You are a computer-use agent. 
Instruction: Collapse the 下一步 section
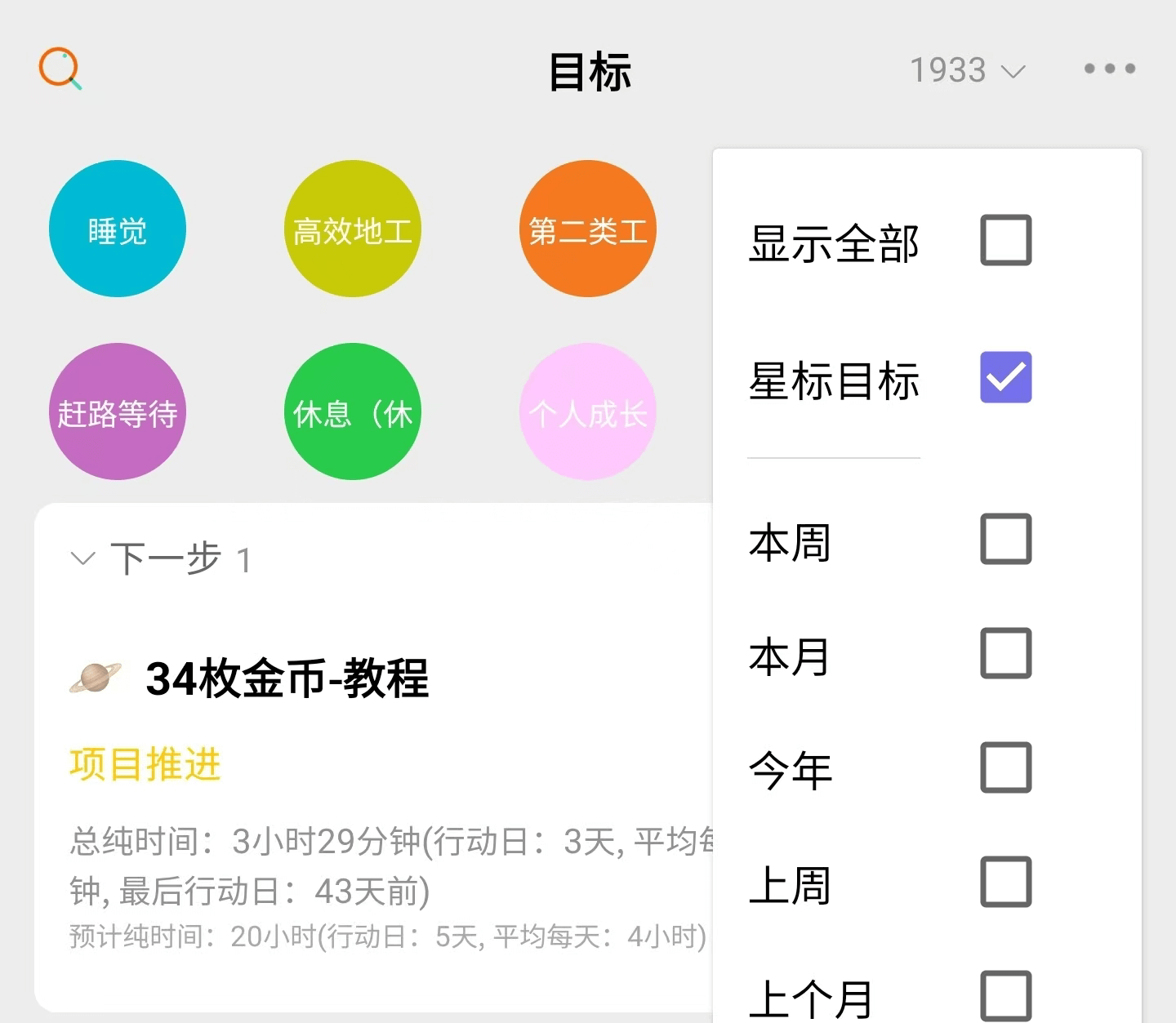(83, 559)
